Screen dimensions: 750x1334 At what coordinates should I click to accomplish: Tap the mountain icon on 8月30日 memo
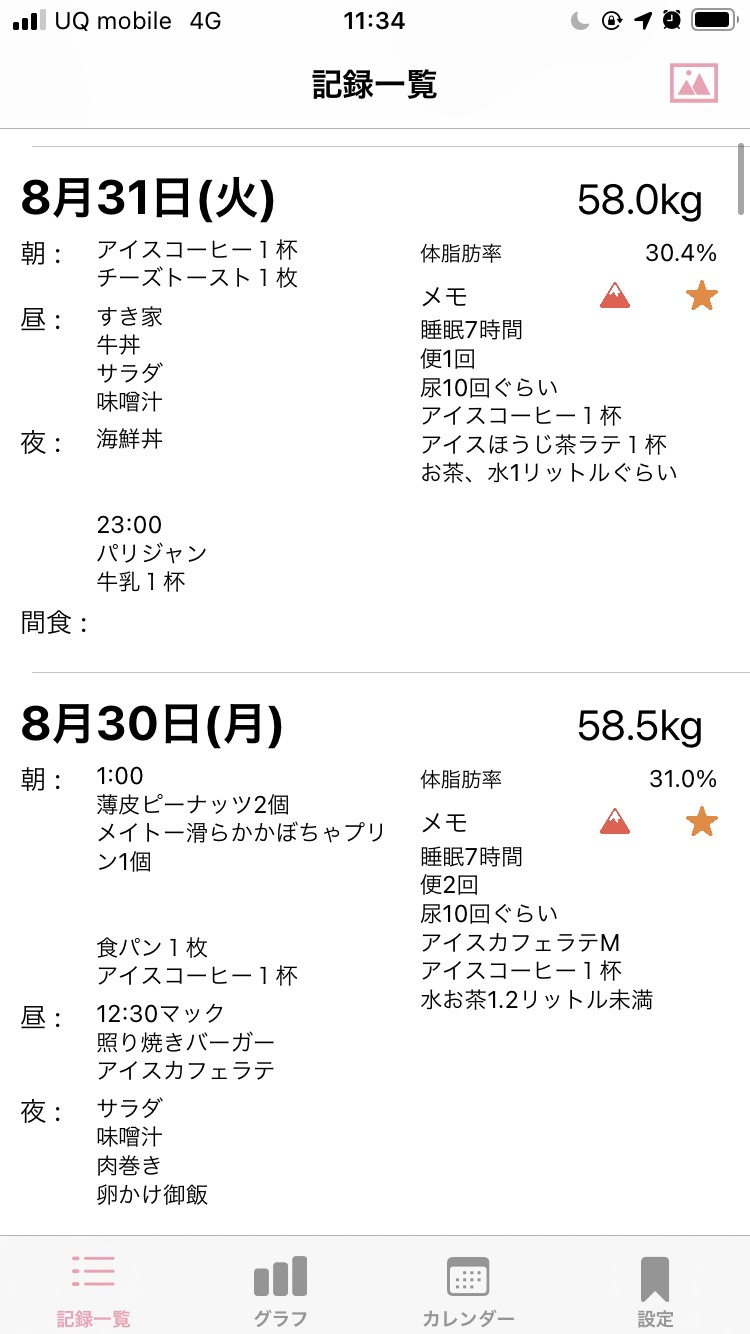616,823
